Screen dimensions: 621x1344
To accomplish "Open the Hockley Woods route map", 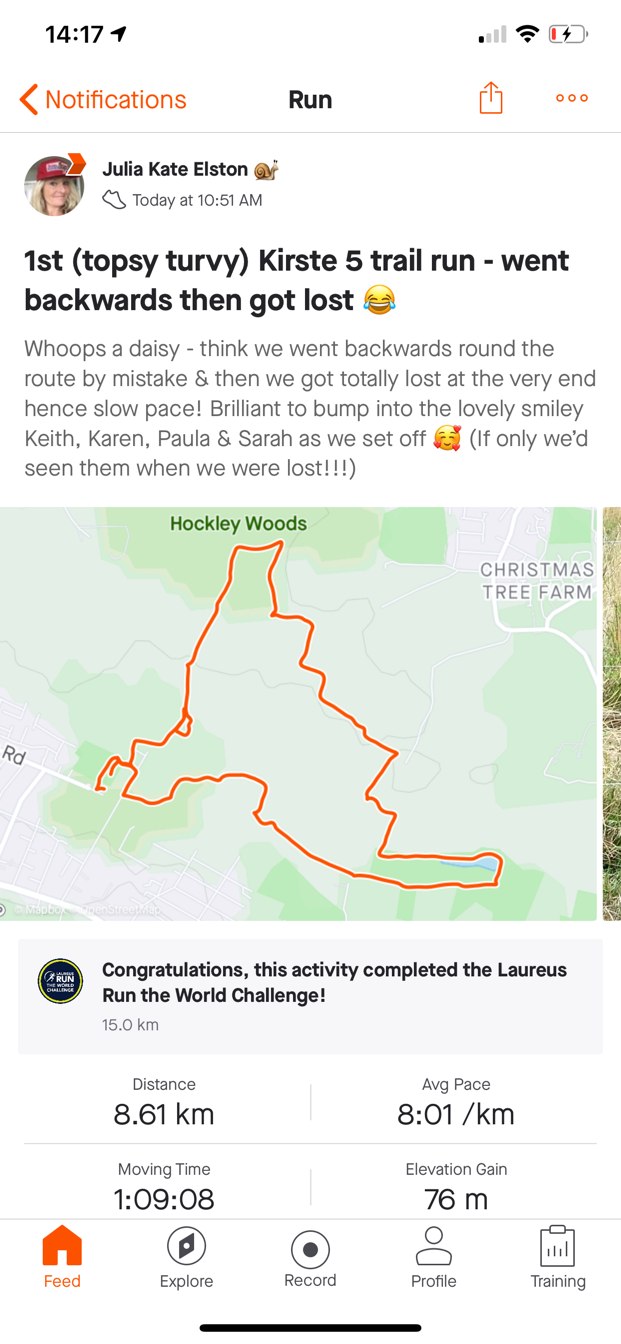I will click(x=298, y=712).
